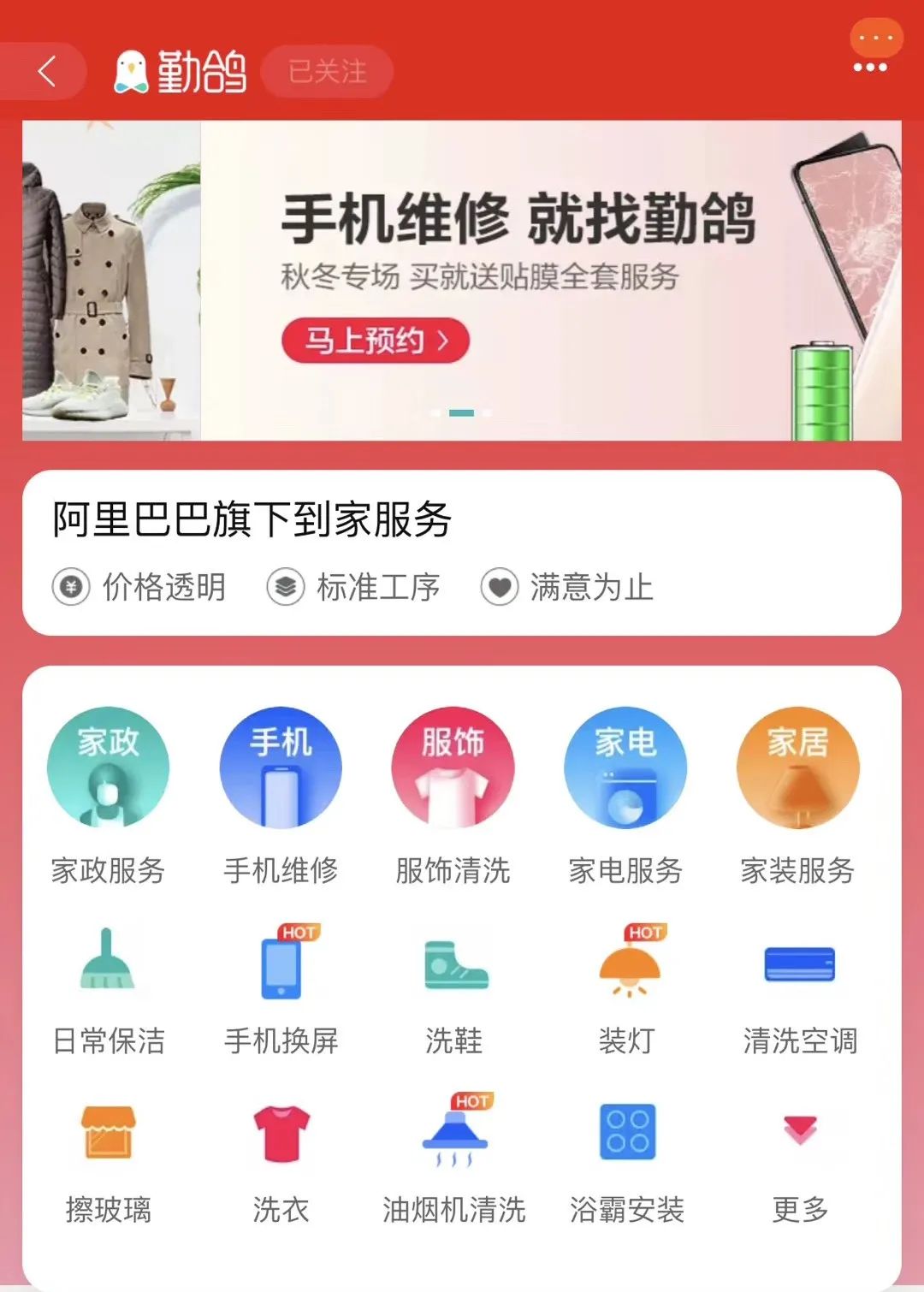Tap the 家电服务 appliance service icon
The width and height of the screenshot is (924, 1292).
(625, 767)
